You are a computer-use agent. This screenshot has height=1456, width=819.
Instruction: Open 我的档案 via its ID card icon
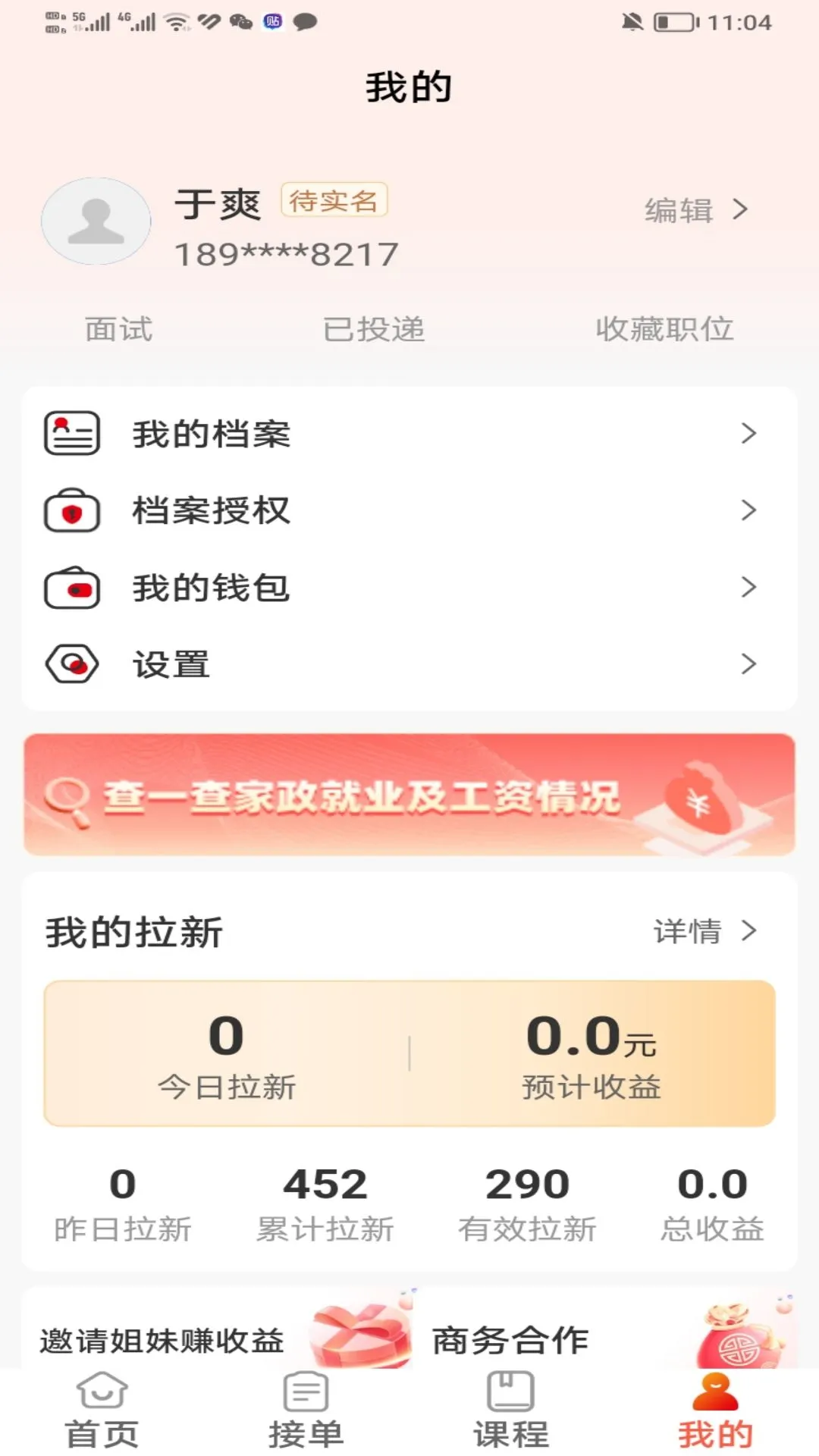click(x=71, y=433)
